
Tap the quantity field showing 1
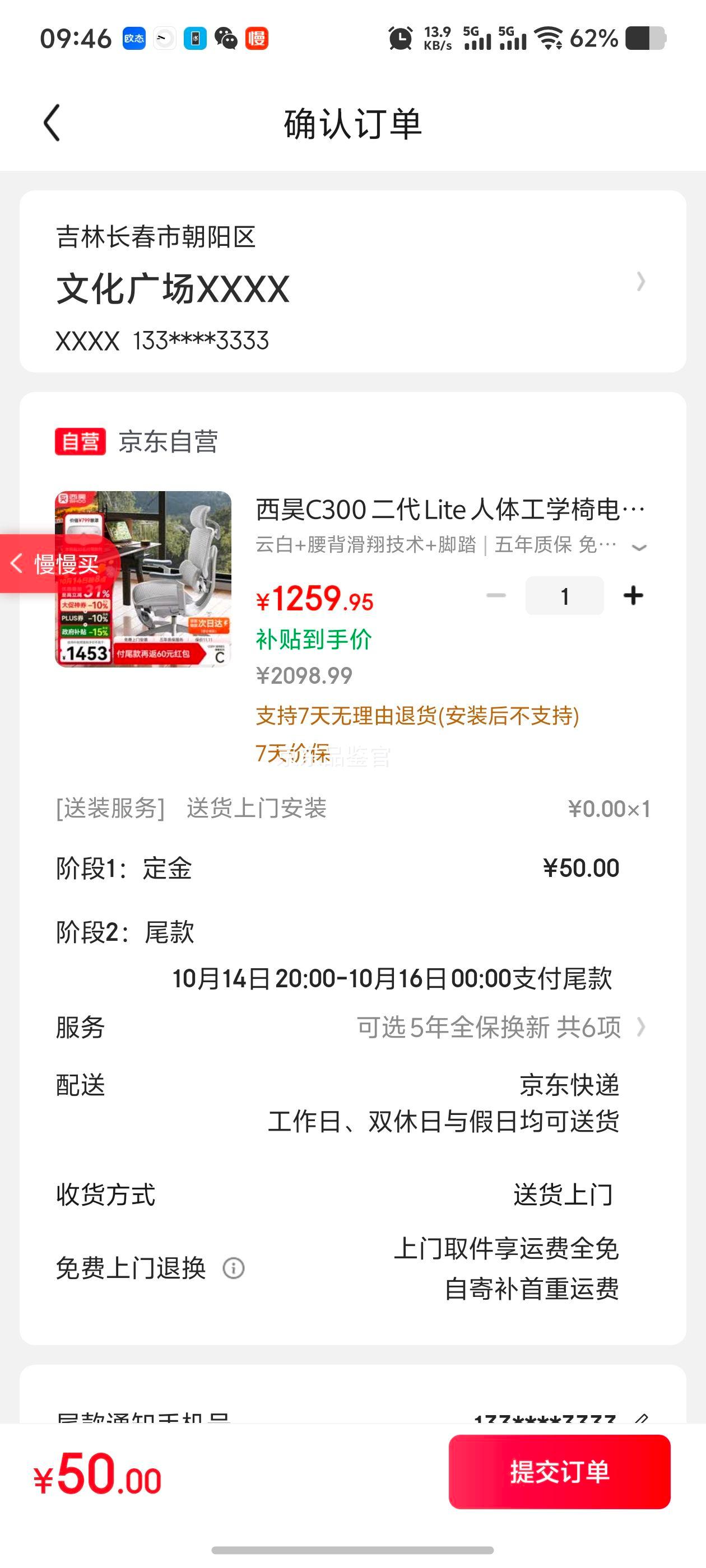pyautogui.click(x=564, y=595)
